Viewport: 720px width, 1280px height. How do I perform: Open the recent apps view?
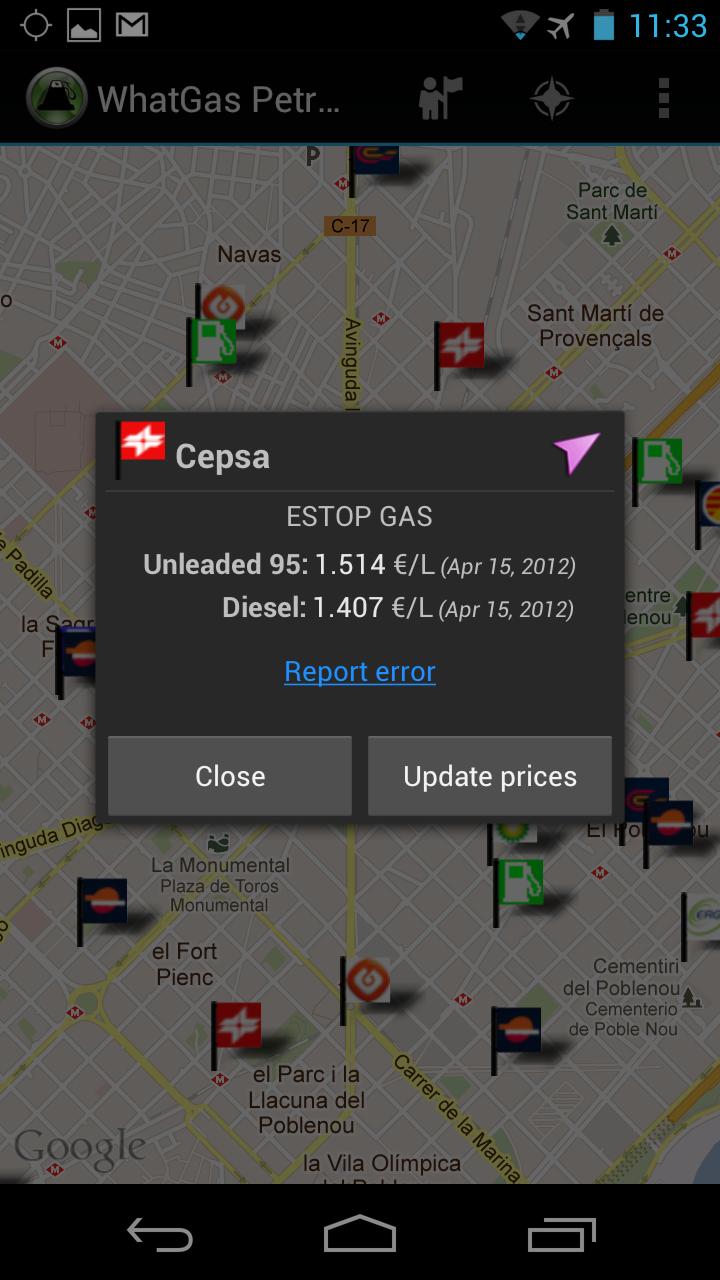point(562,1235)
